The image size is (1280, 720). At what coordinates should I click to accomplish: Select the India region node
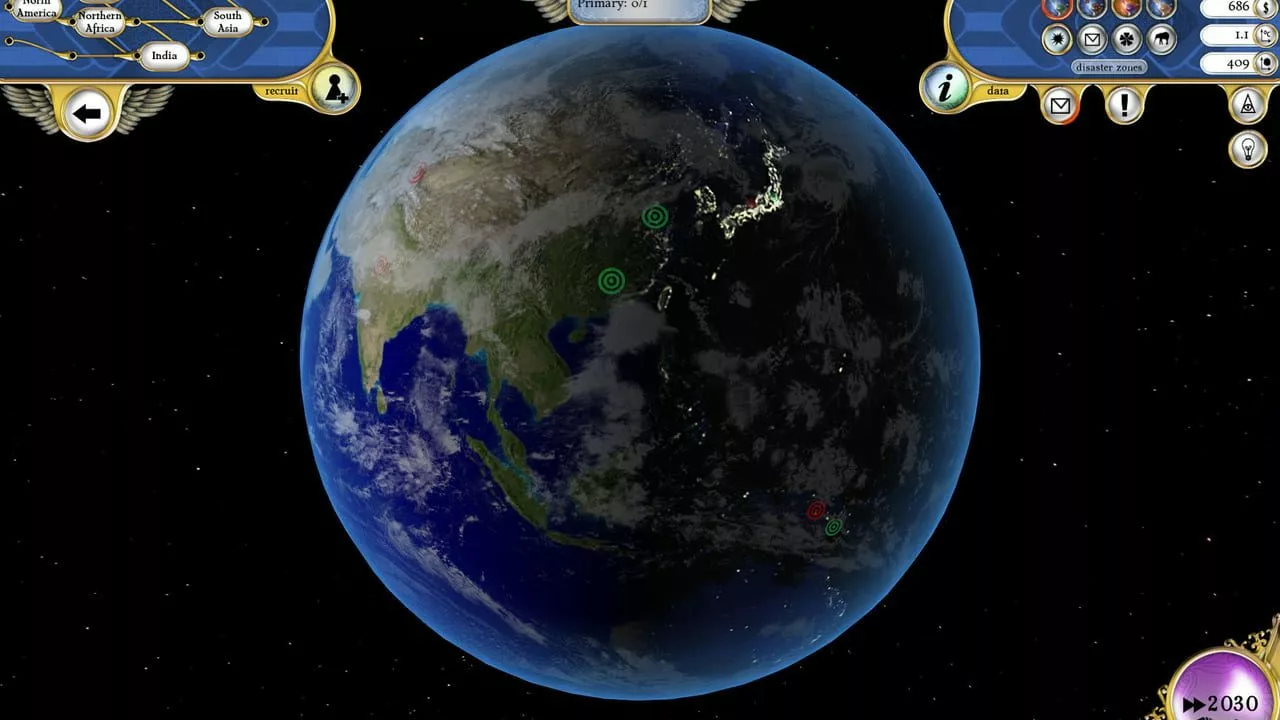163,56
